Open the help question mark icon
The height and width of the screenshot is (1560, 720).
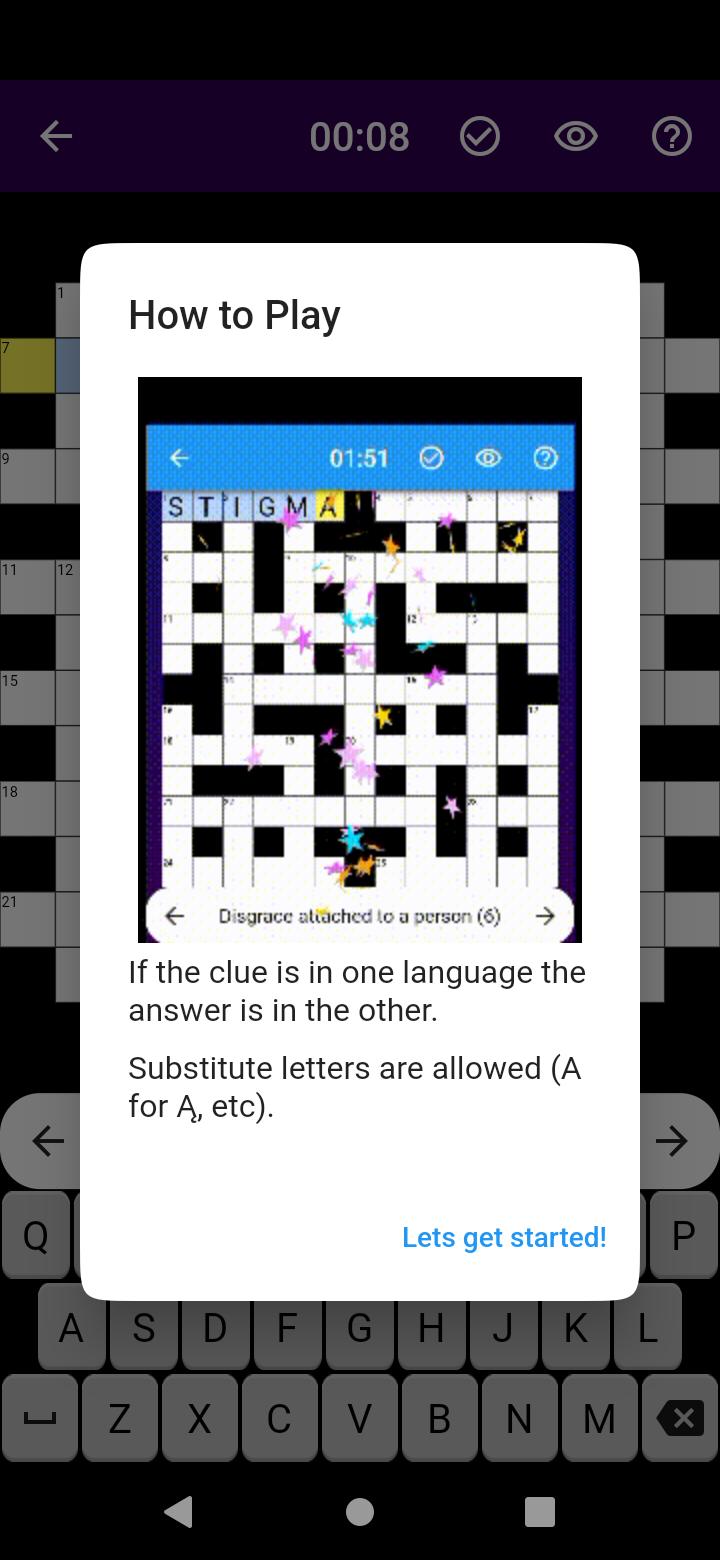672,136
